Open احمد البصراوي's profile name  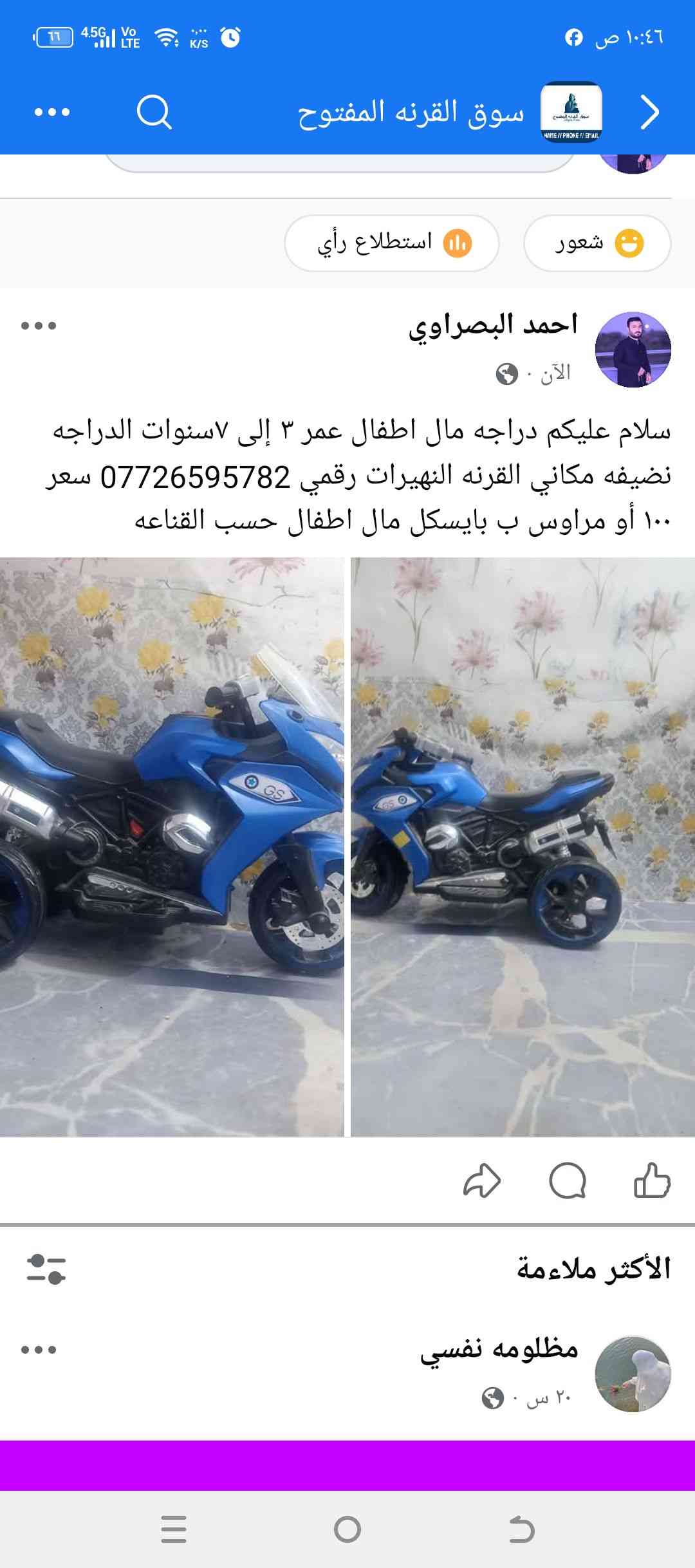[x=493, y=326]
